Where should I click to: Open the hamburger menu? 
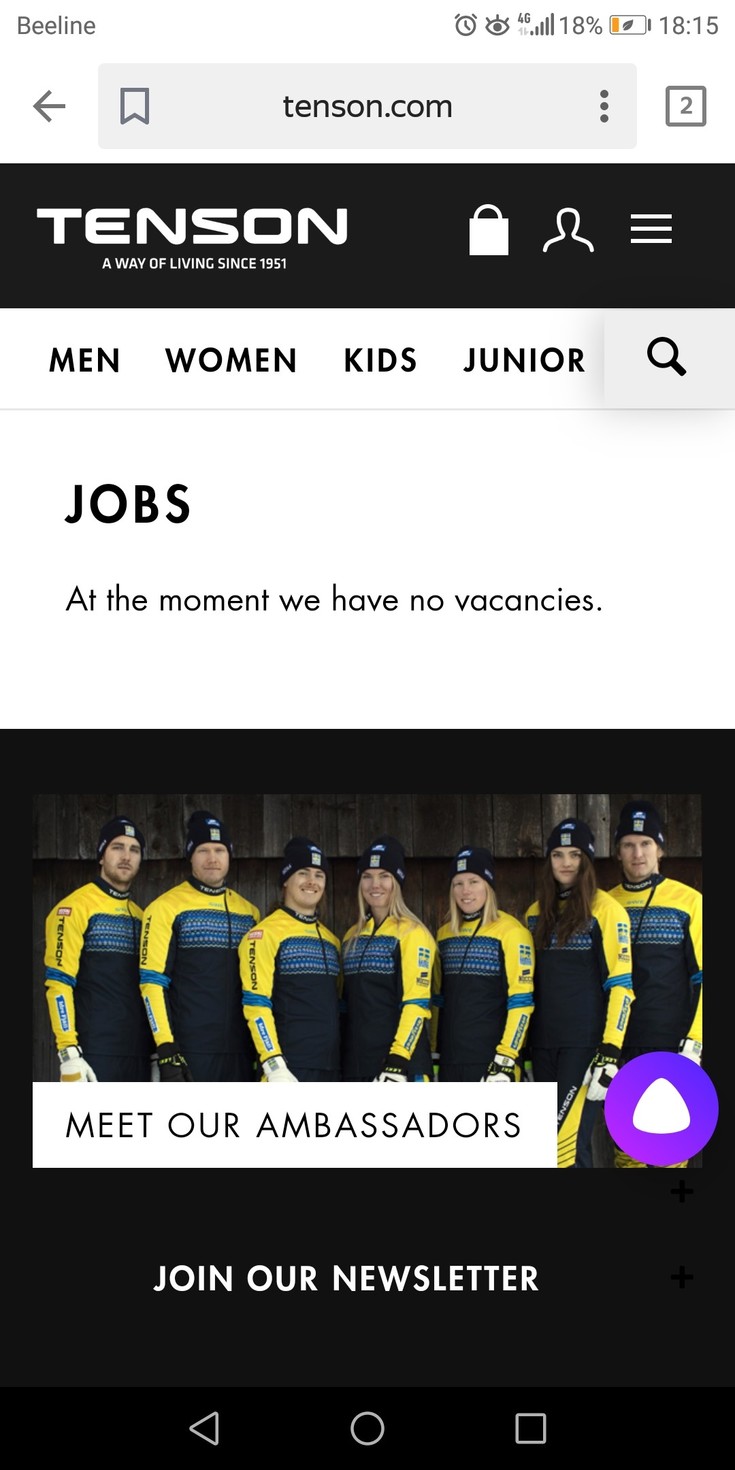(x=651, y=230)
